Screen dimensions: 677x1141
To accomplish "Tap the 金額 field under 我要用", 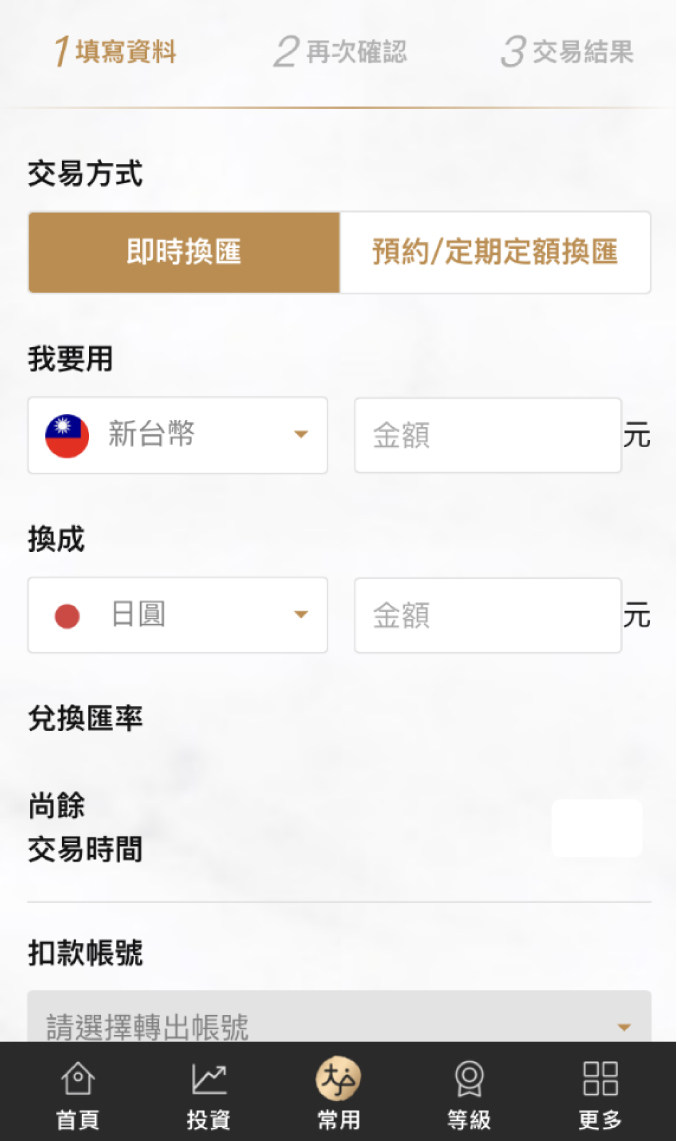I will (488, 435).
